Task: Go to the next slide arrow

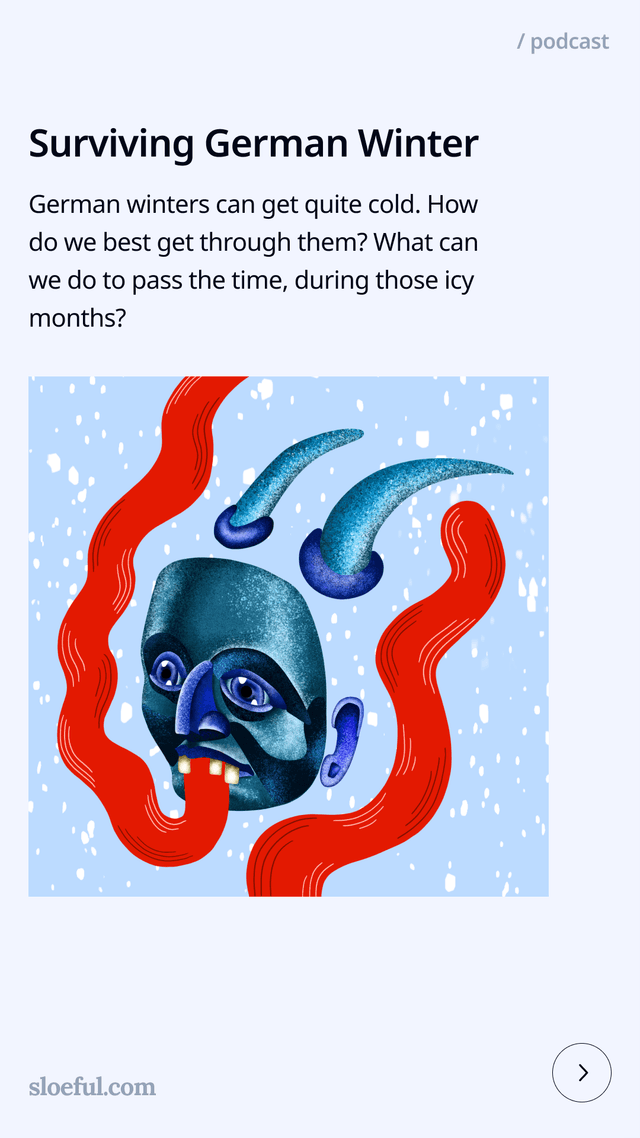Action: [x=581, y=1072]
